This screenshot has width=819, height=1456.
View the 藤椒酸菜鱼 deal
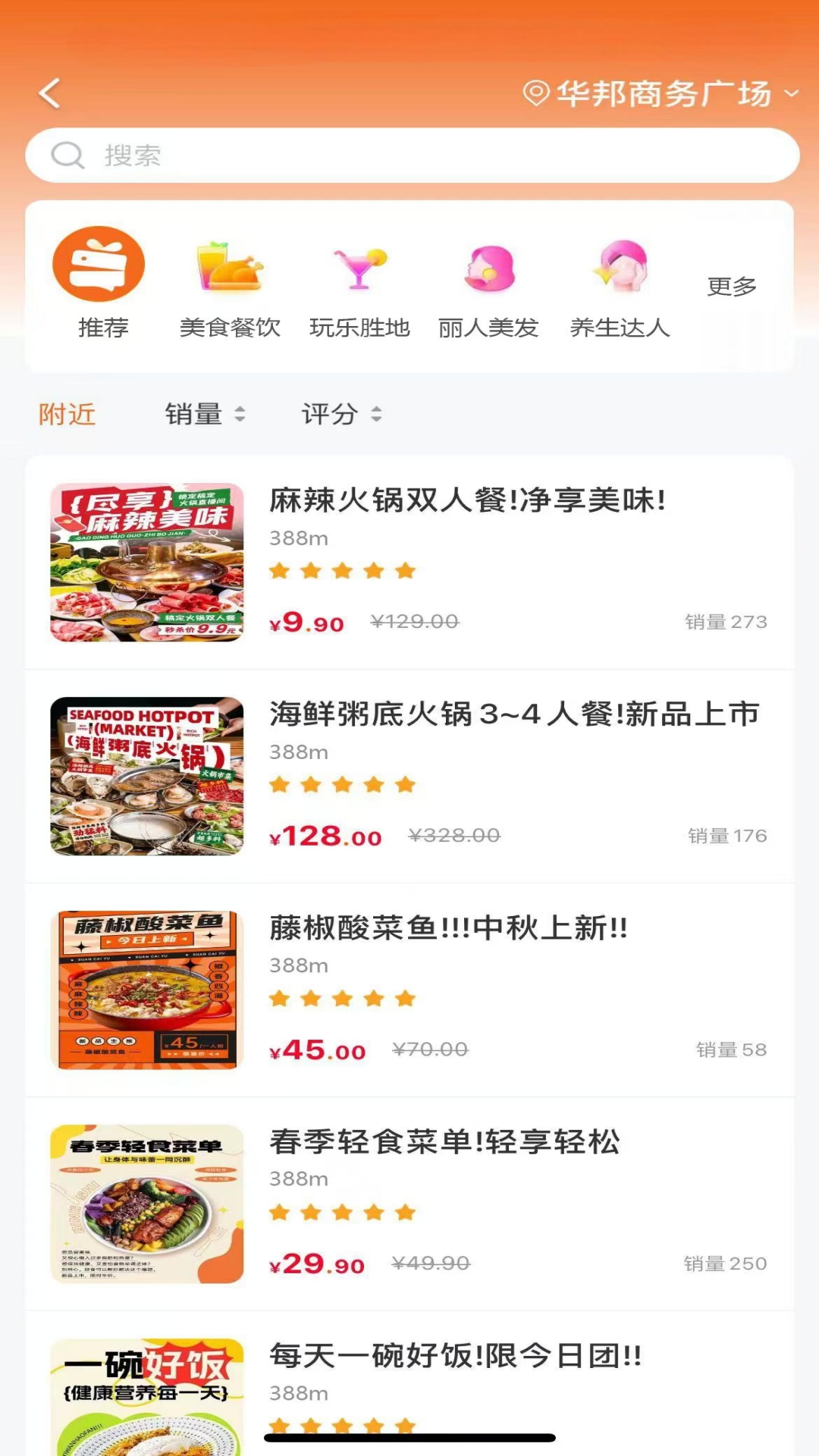(x=409, y=990)
